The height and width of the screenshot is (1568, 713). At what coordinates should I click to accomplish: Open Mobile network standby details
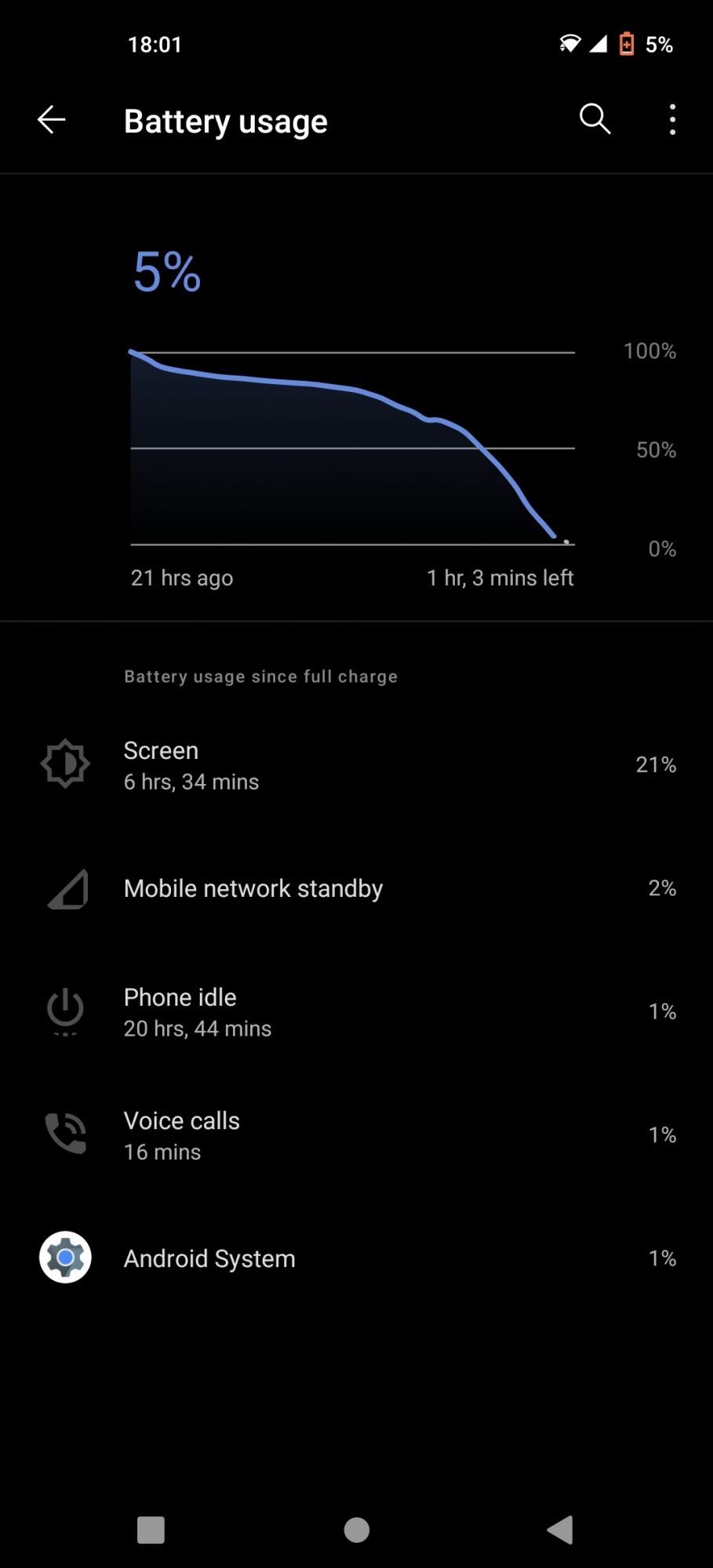coord(356,888)
